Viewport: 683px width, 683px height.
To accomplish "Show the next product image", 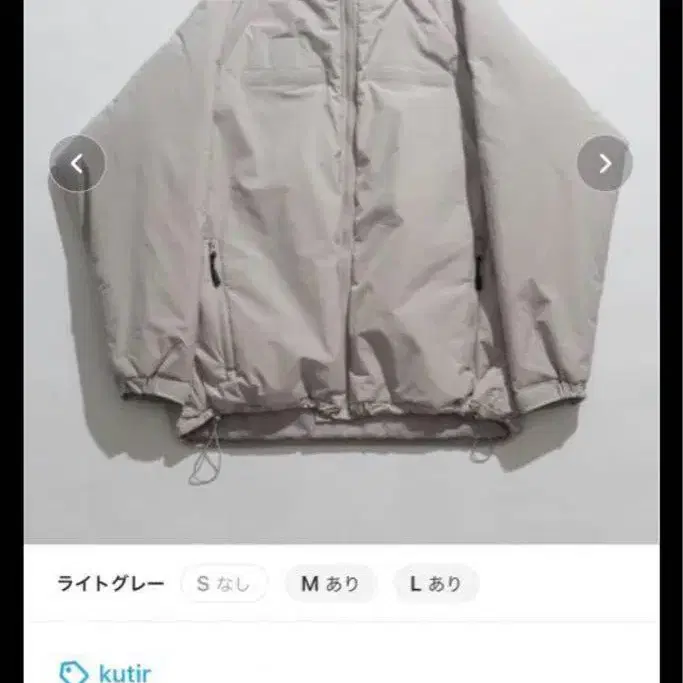I will click(x=604, y=163).
